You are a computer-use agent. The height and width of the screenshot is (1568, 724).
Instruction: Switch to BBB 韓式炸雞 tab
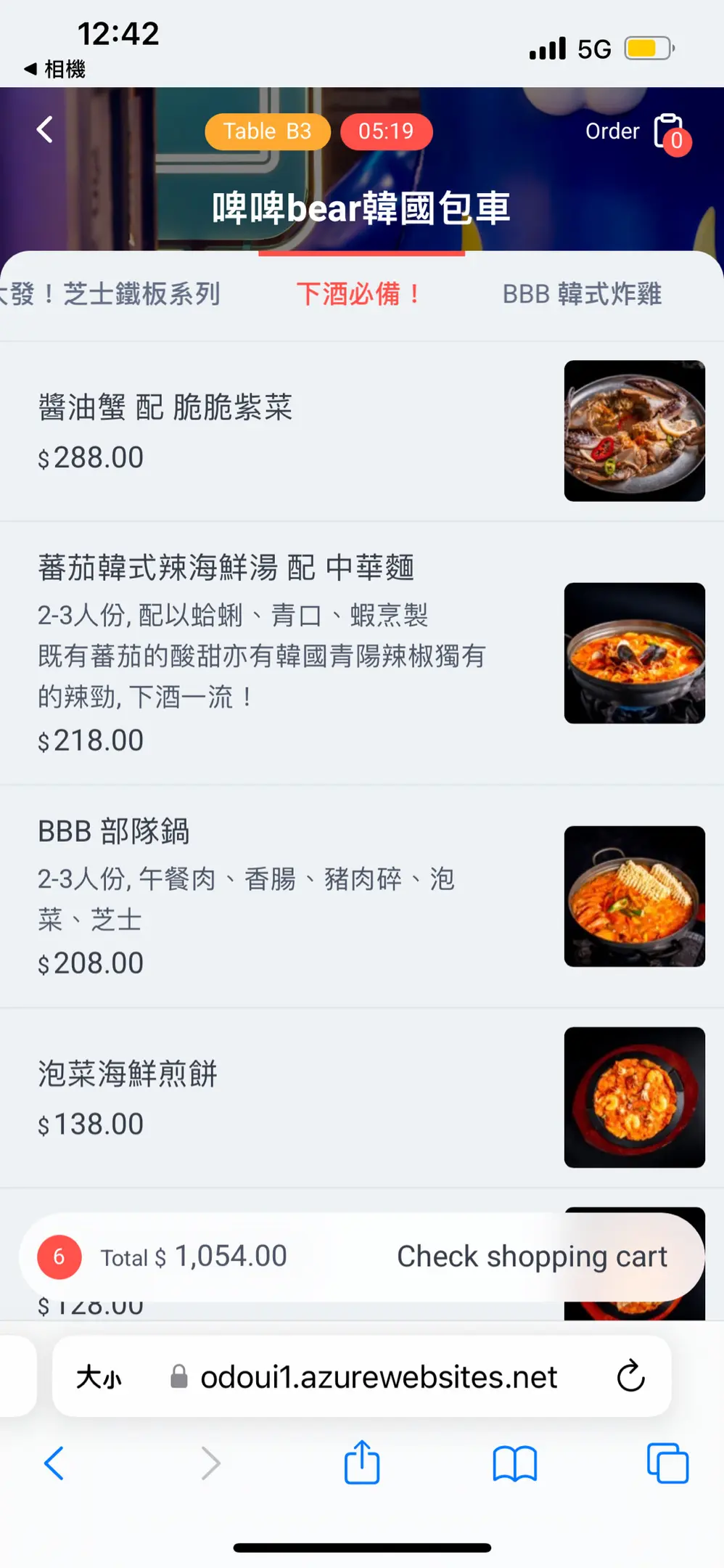point(582,294)
